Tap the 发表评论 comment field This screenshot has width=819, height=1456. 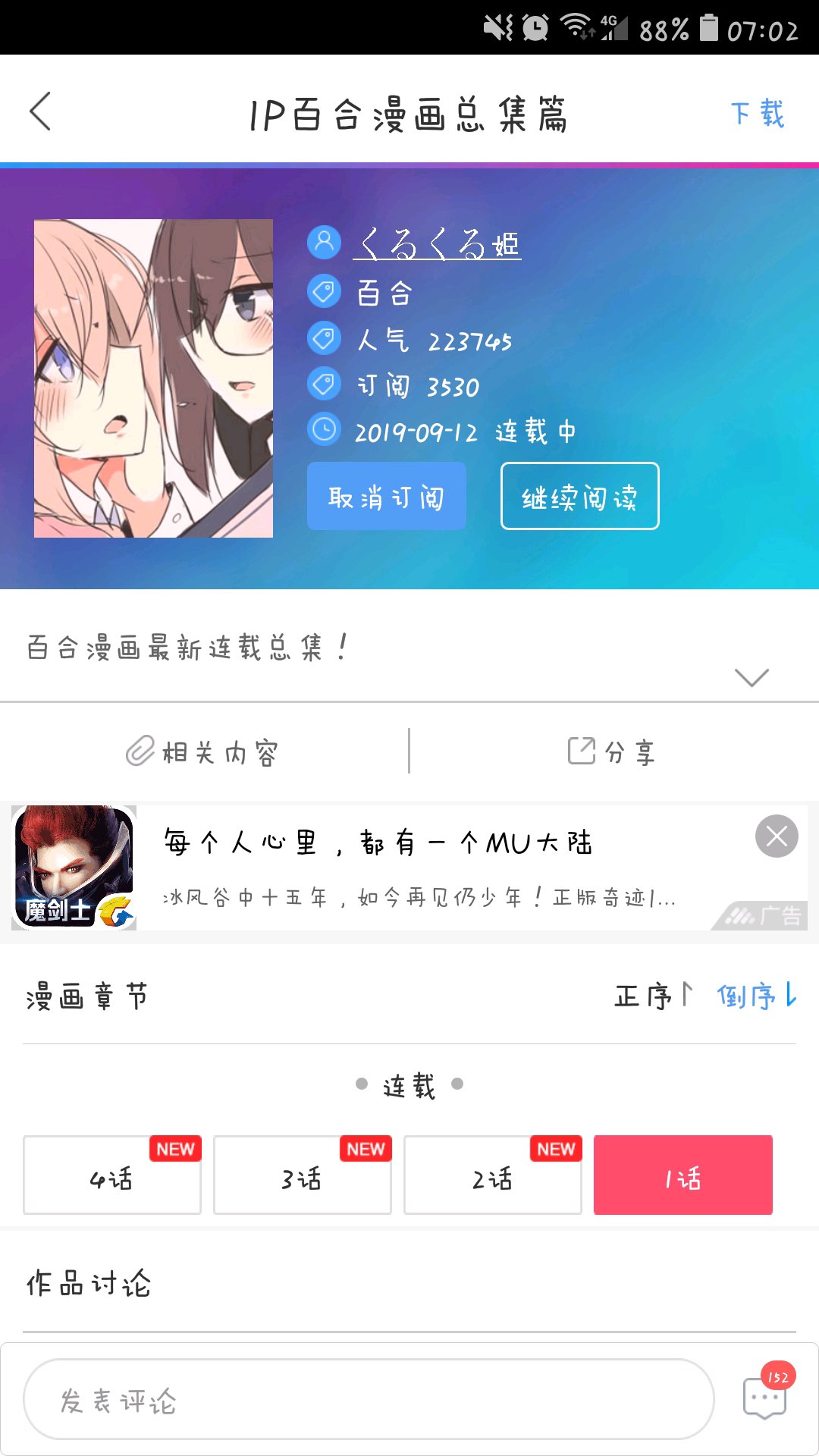coord(369,1399)
